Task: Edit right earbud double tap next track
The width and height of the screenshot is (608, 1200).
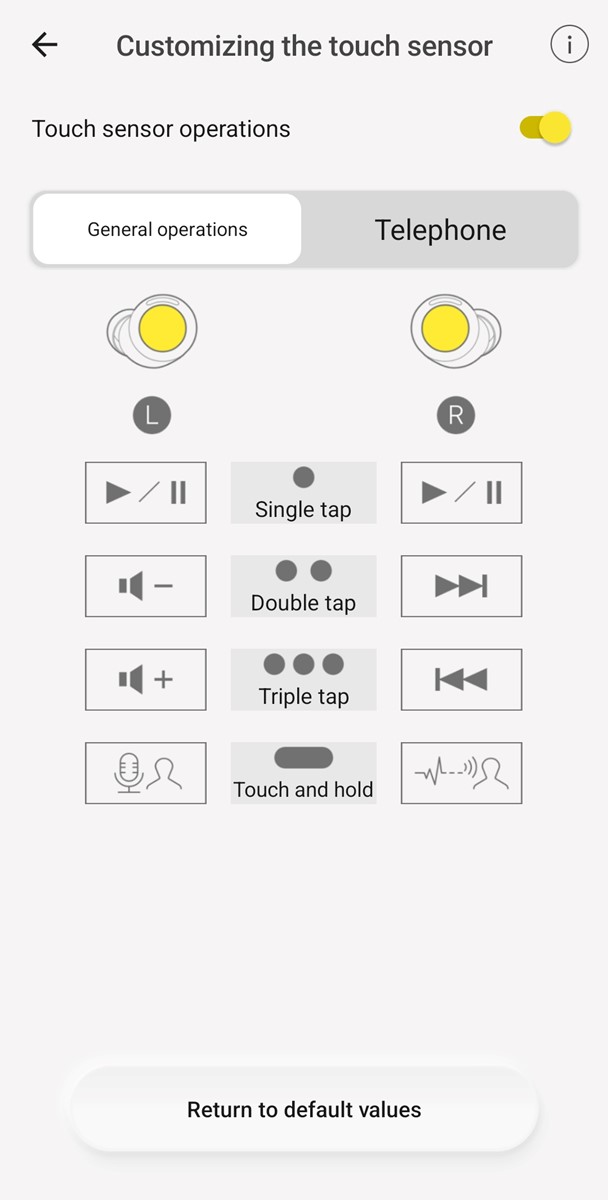Action: point(461,586)
